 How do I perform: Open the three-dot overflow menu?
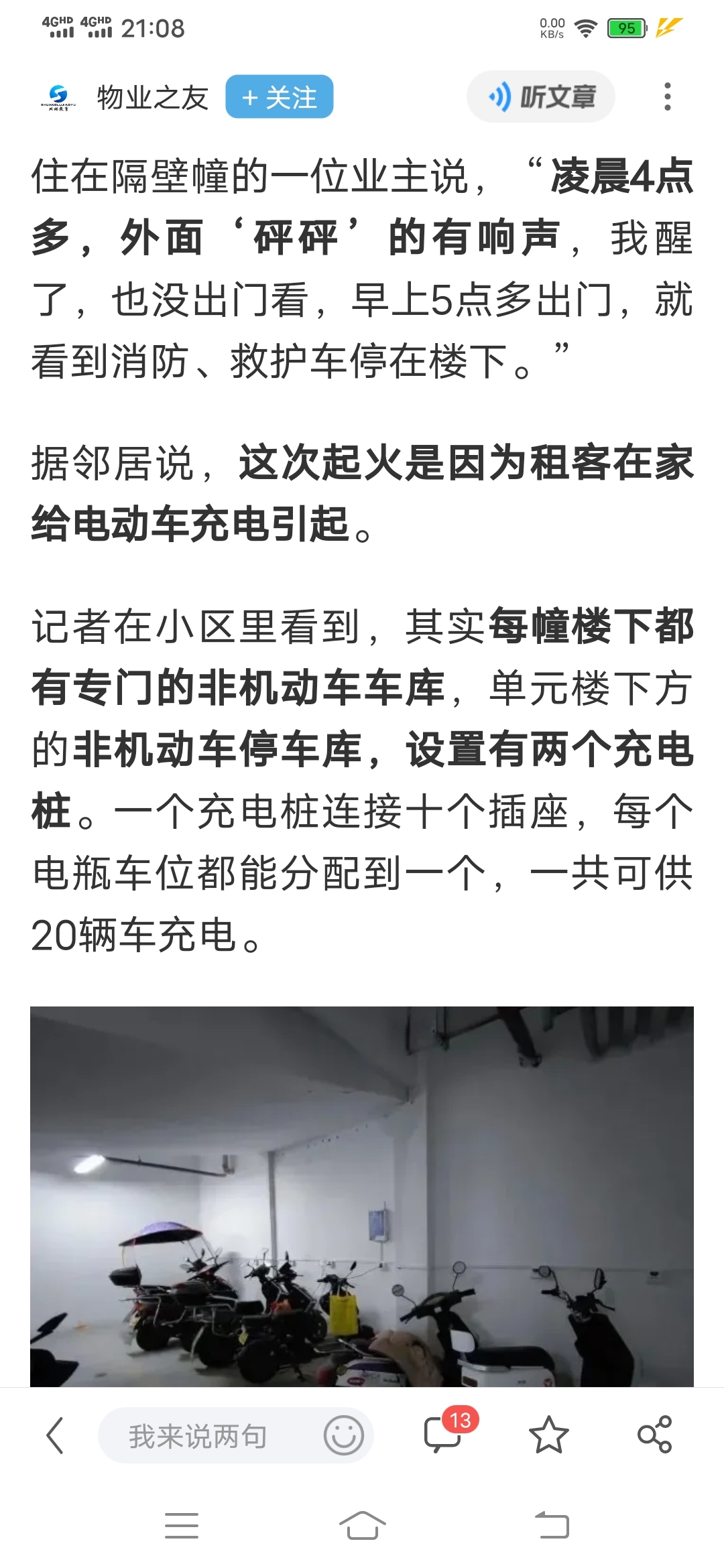point(666,97)
